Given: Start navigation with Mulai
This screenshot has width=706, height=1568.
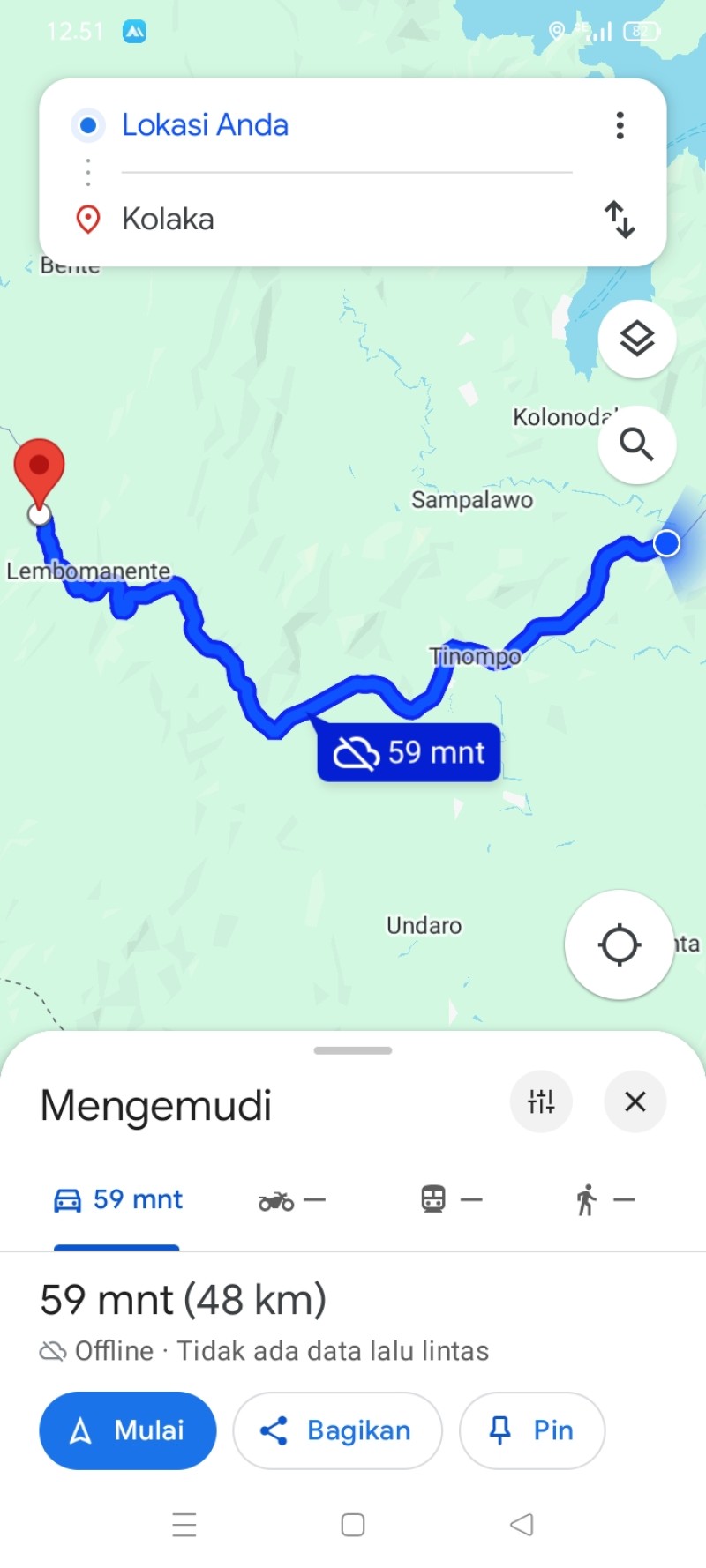Looking at the screenshot, I should point(128,1430).
